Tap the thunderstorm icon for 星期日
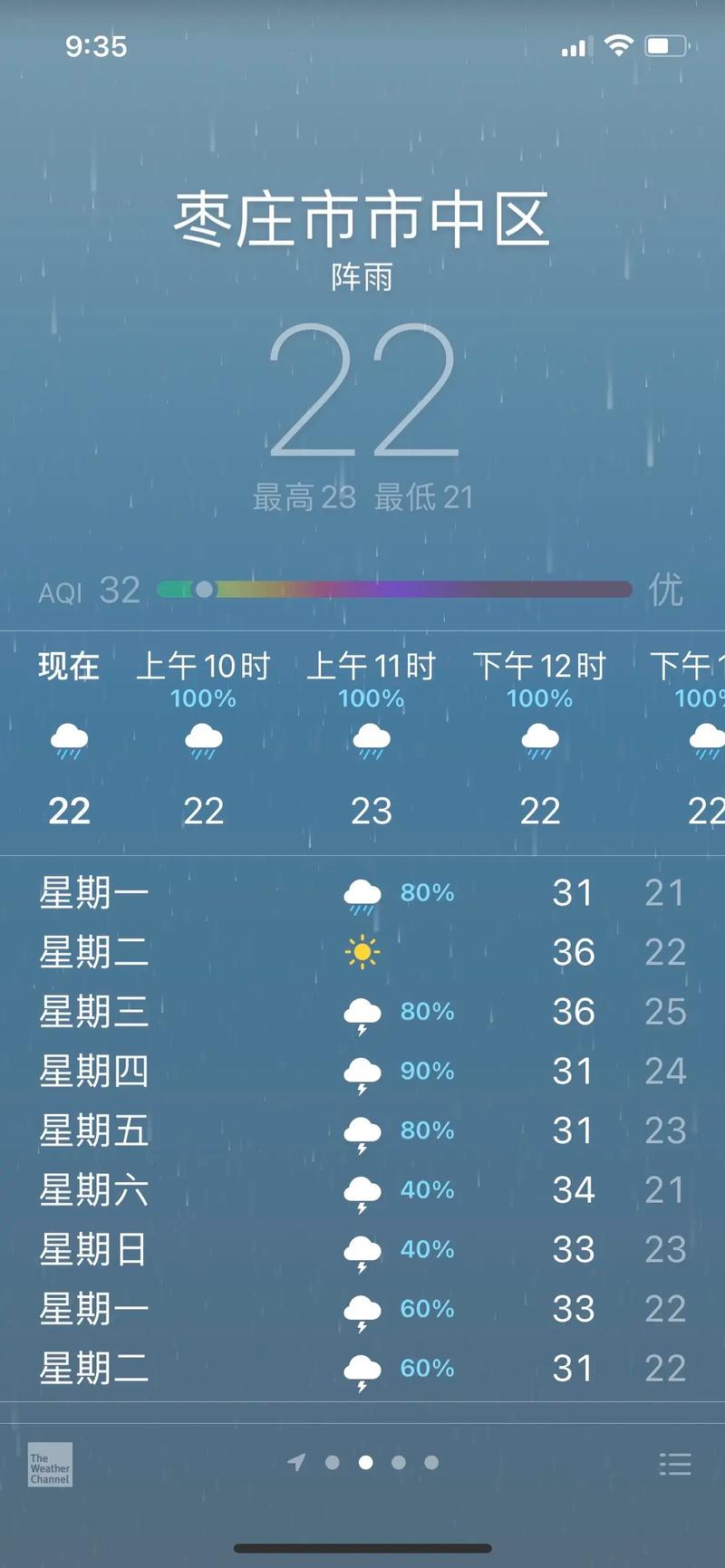Viewport: 725px width, 1568px height. (x=363, y=1249)
